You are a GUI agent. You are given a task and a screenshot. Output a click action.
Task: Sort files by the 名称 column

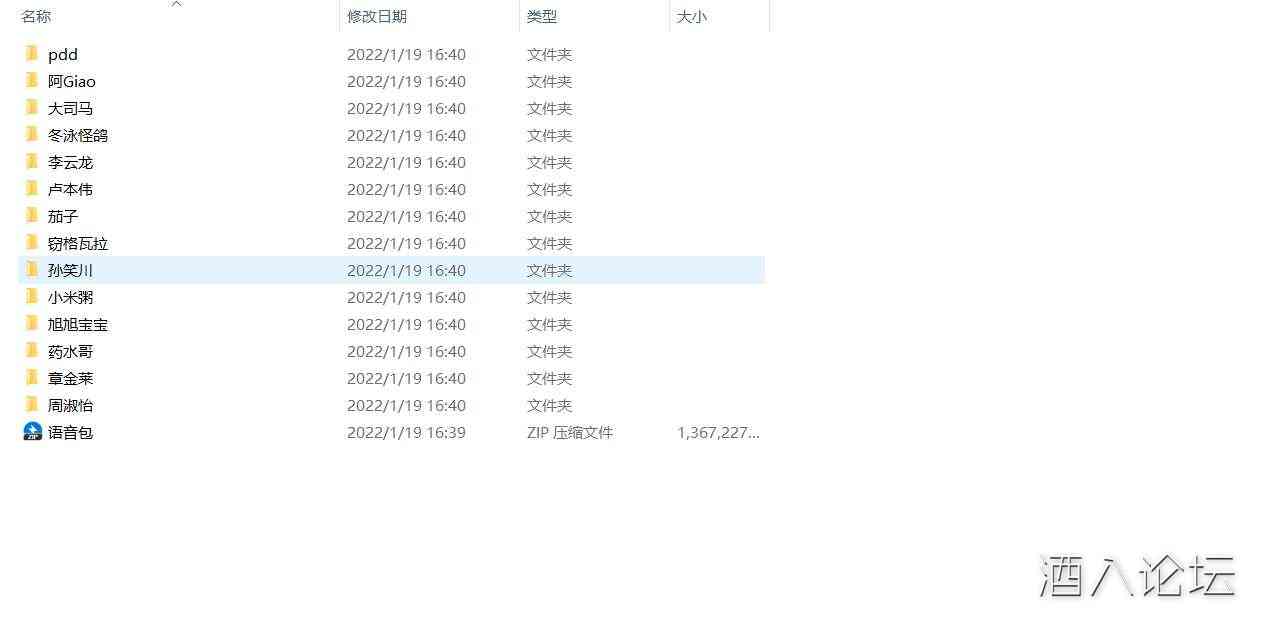click(x=36, y=17)
